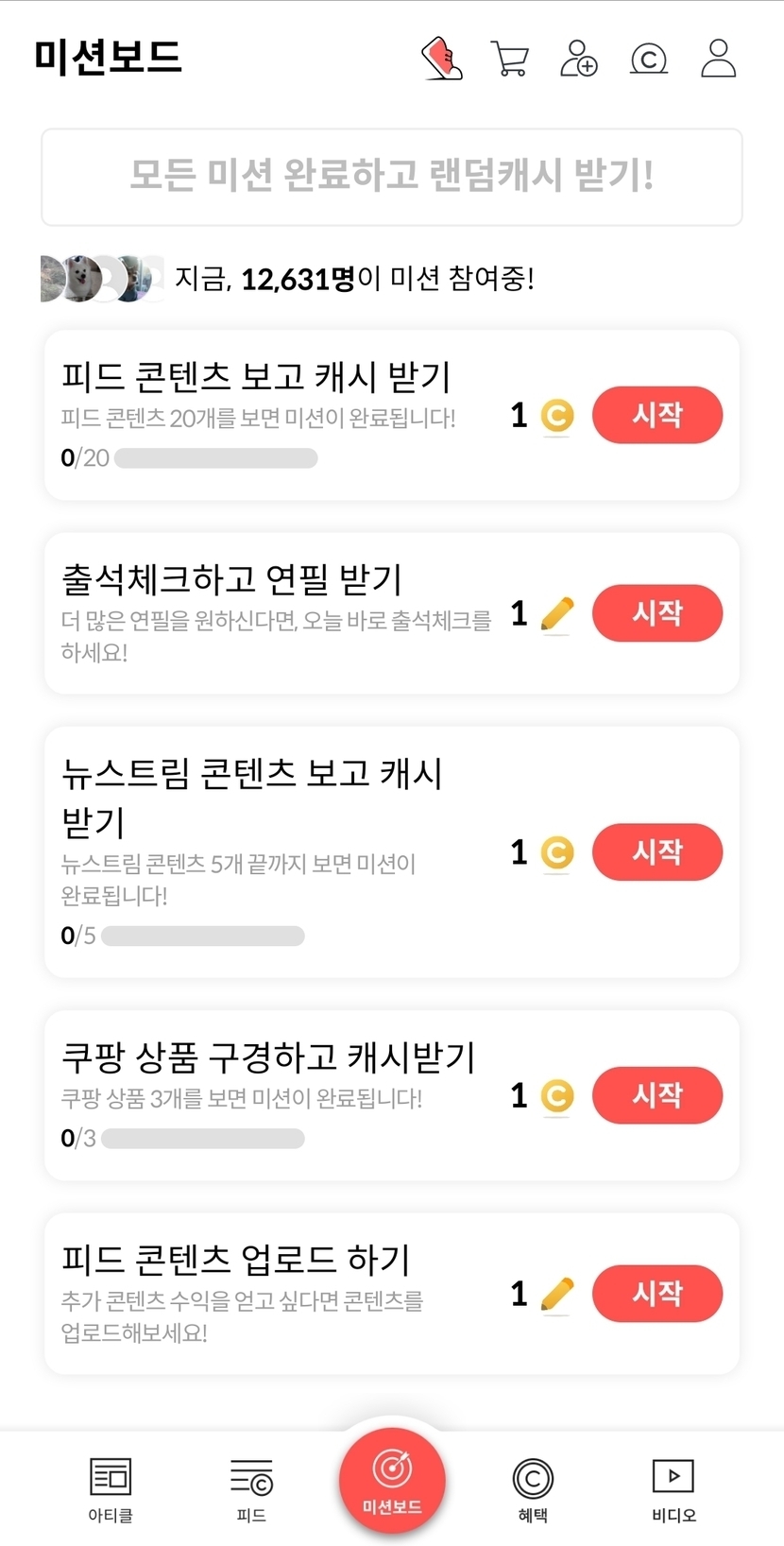Start the 뉴스트림 콘텐츠 보고 캐시 받기 mission
This screenshot has width=784, height=1546.
657,852
